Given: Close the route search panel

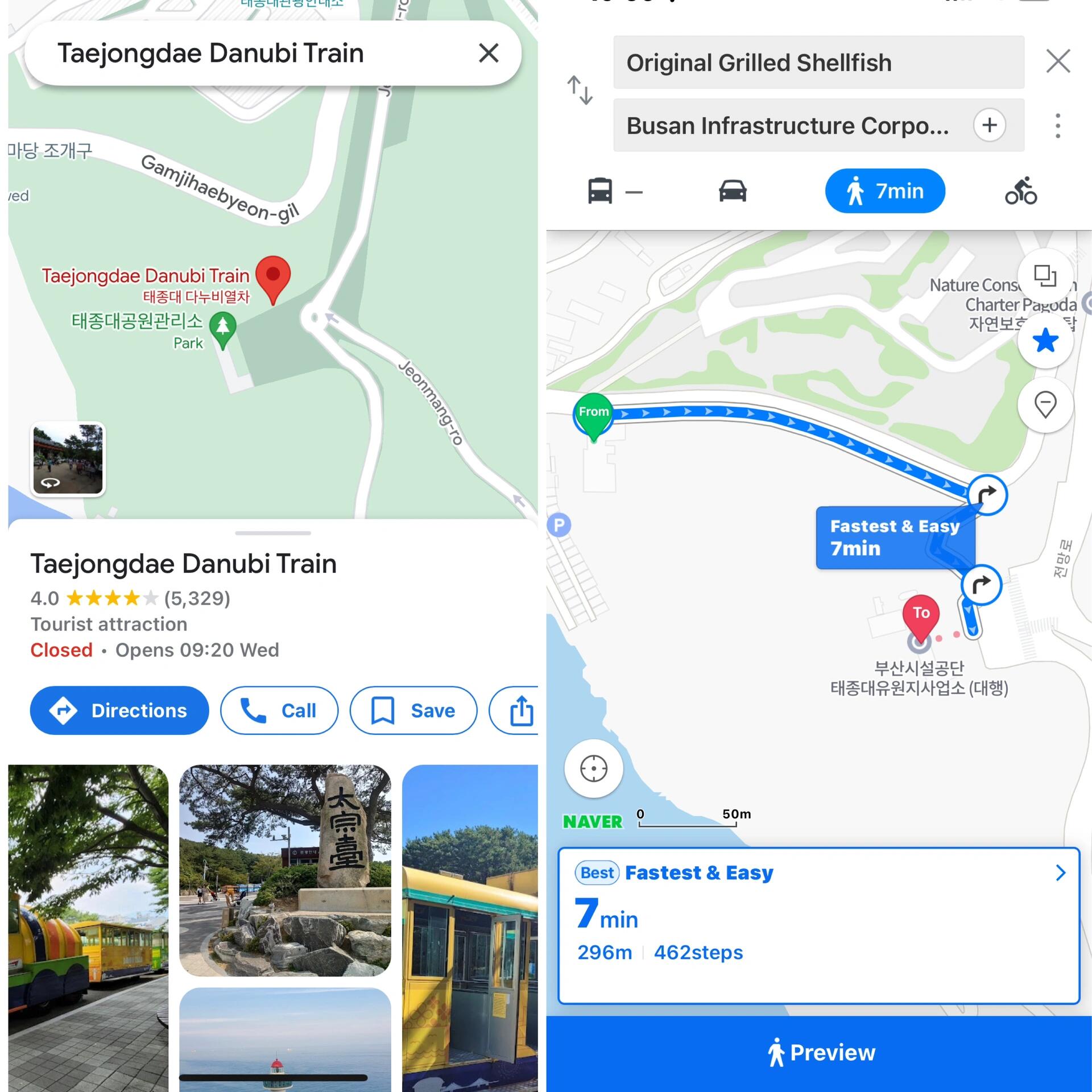Looking at the screenshot, I should point(1058,61).
